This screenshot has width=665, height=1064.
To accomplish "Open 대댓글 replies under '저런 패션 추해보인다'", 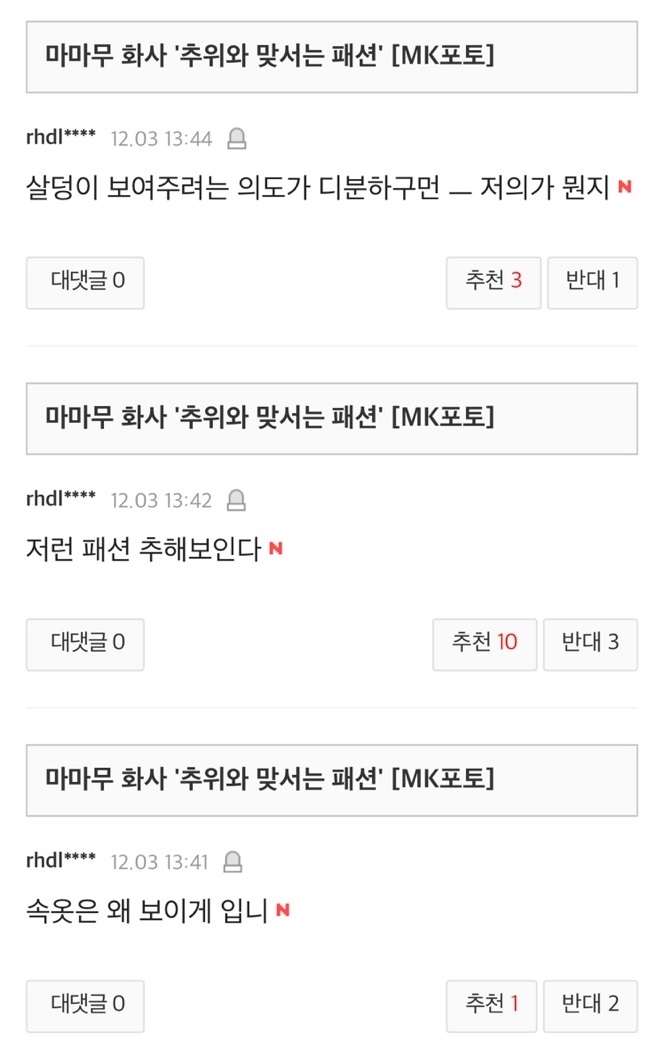I will click(x=86, y=643).
